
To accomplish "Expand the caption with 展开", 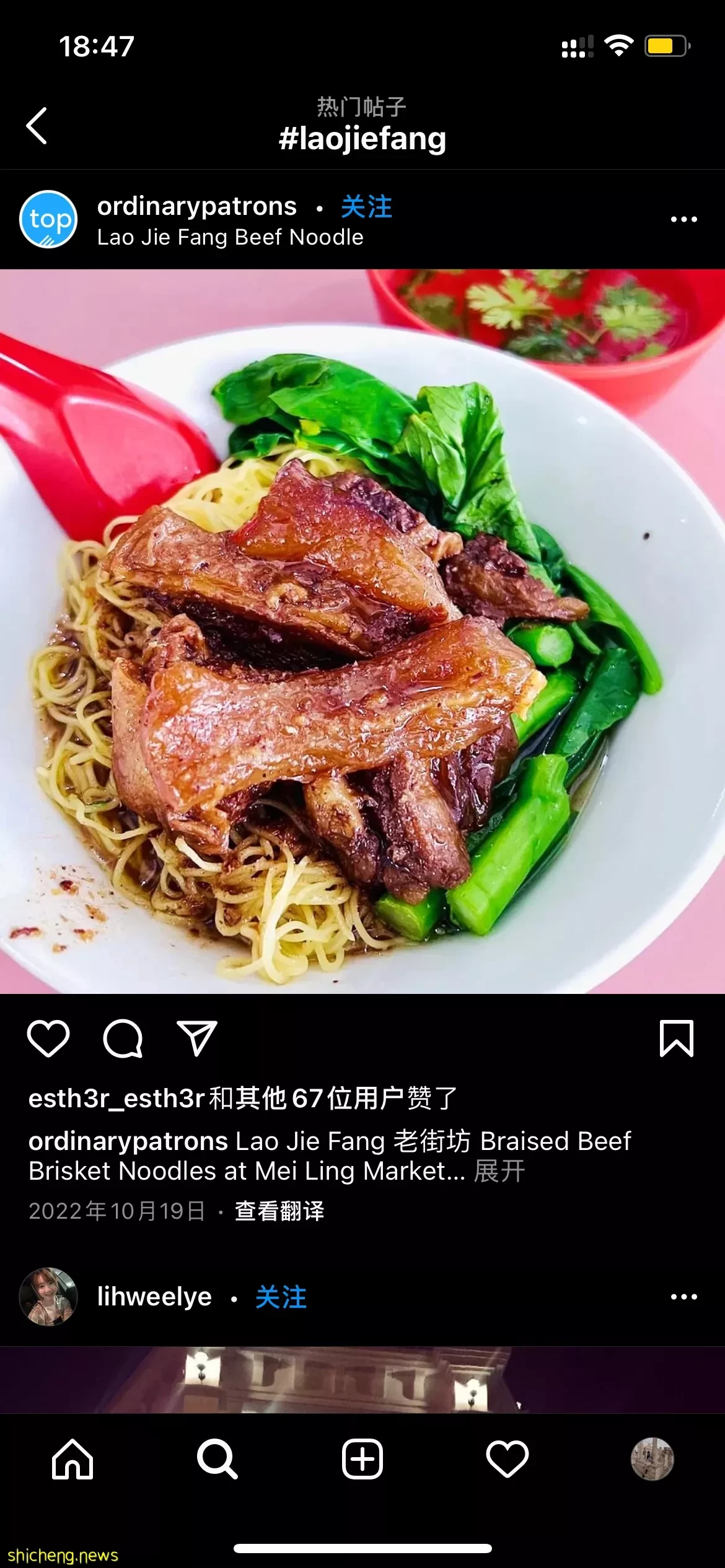I will pos(499,1171).
